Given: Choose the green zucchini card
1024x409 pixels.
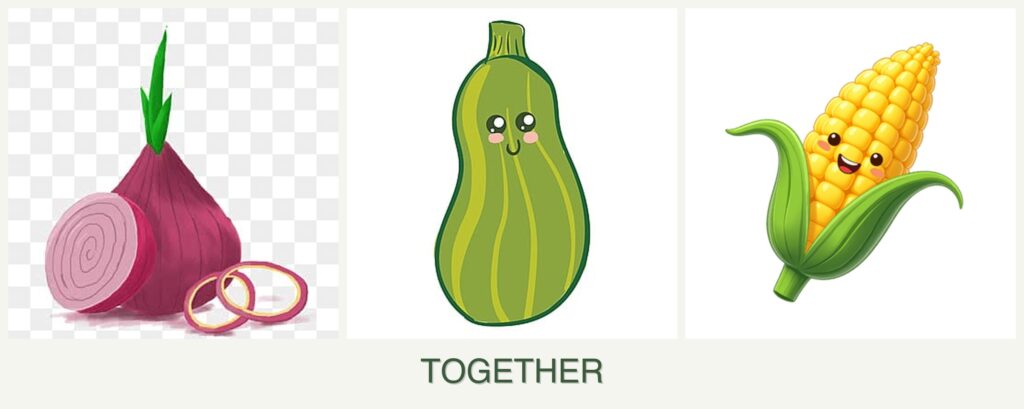Looking at the screenshot, I should (511, 173).
